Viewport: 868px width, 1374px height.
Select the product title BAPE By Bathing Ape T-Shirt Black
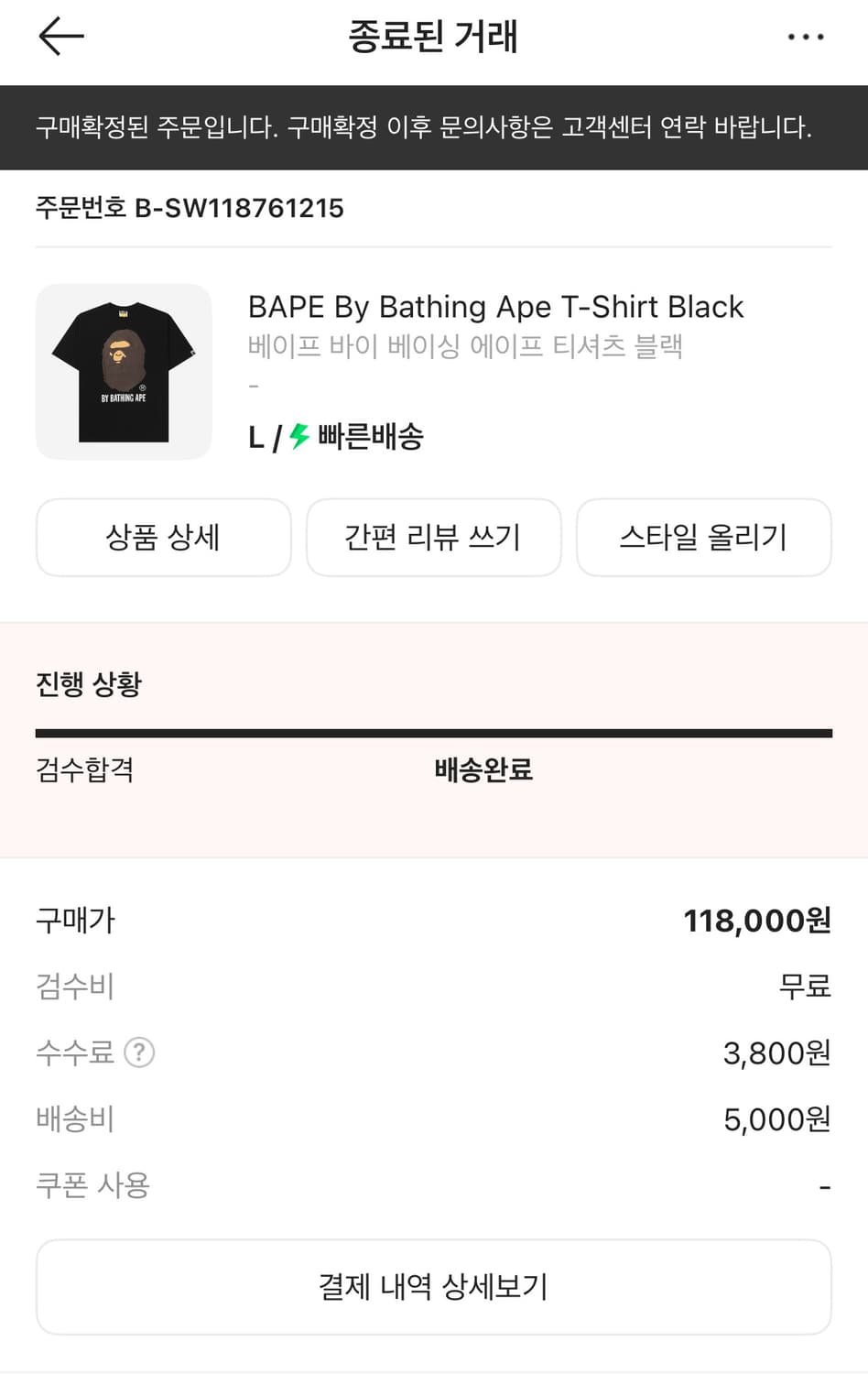tap(494, 307)
